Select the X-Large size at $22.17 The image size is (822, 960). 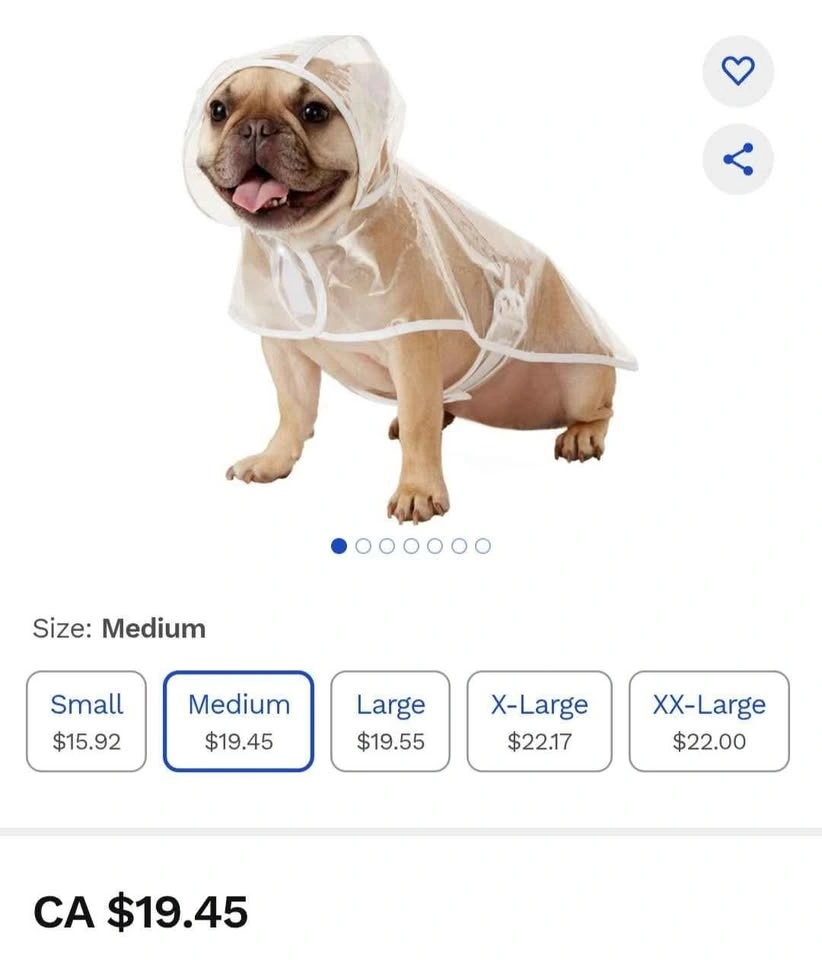(539, 721)
